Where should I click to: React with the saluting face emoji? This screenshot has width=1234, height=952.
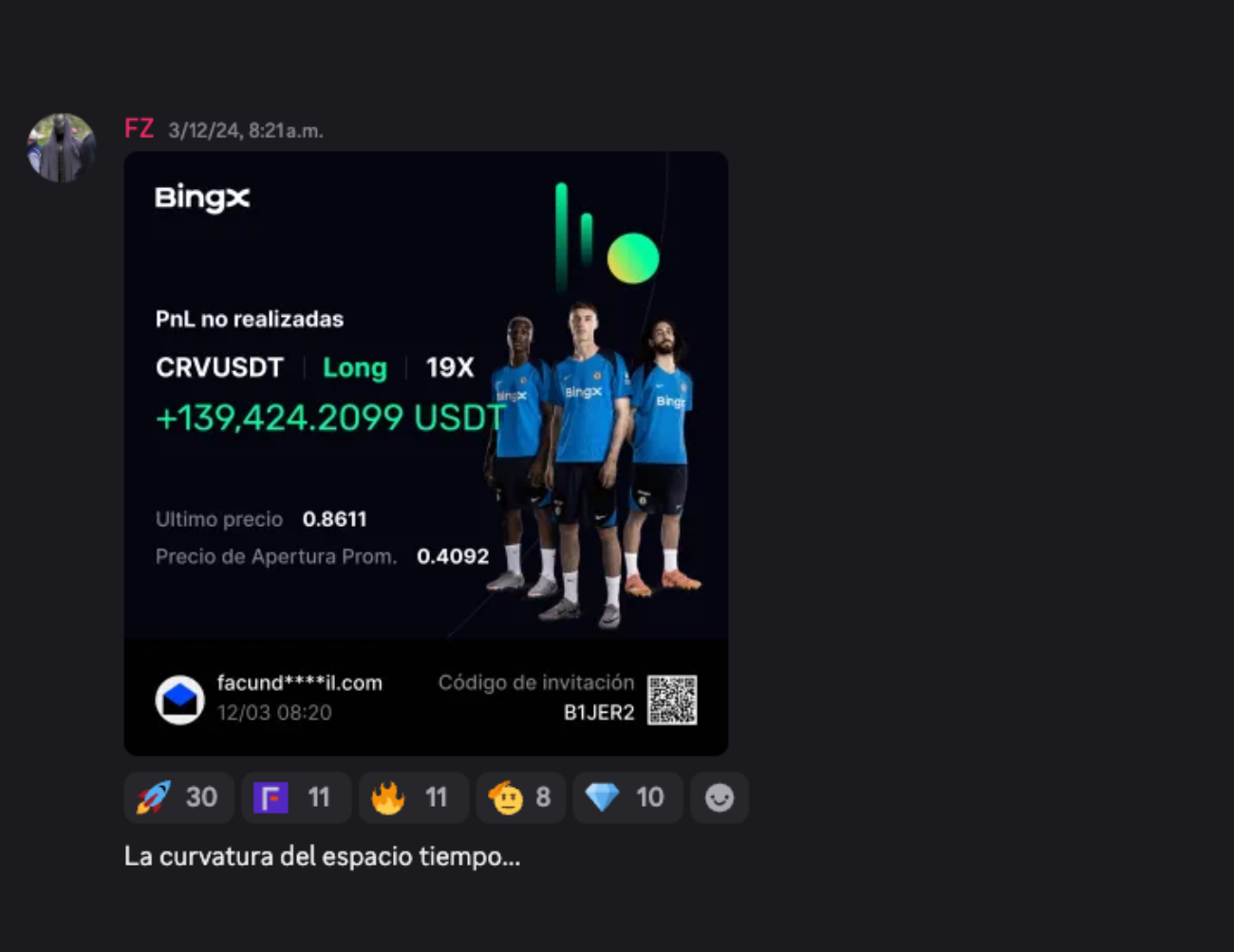click(520, 797)
